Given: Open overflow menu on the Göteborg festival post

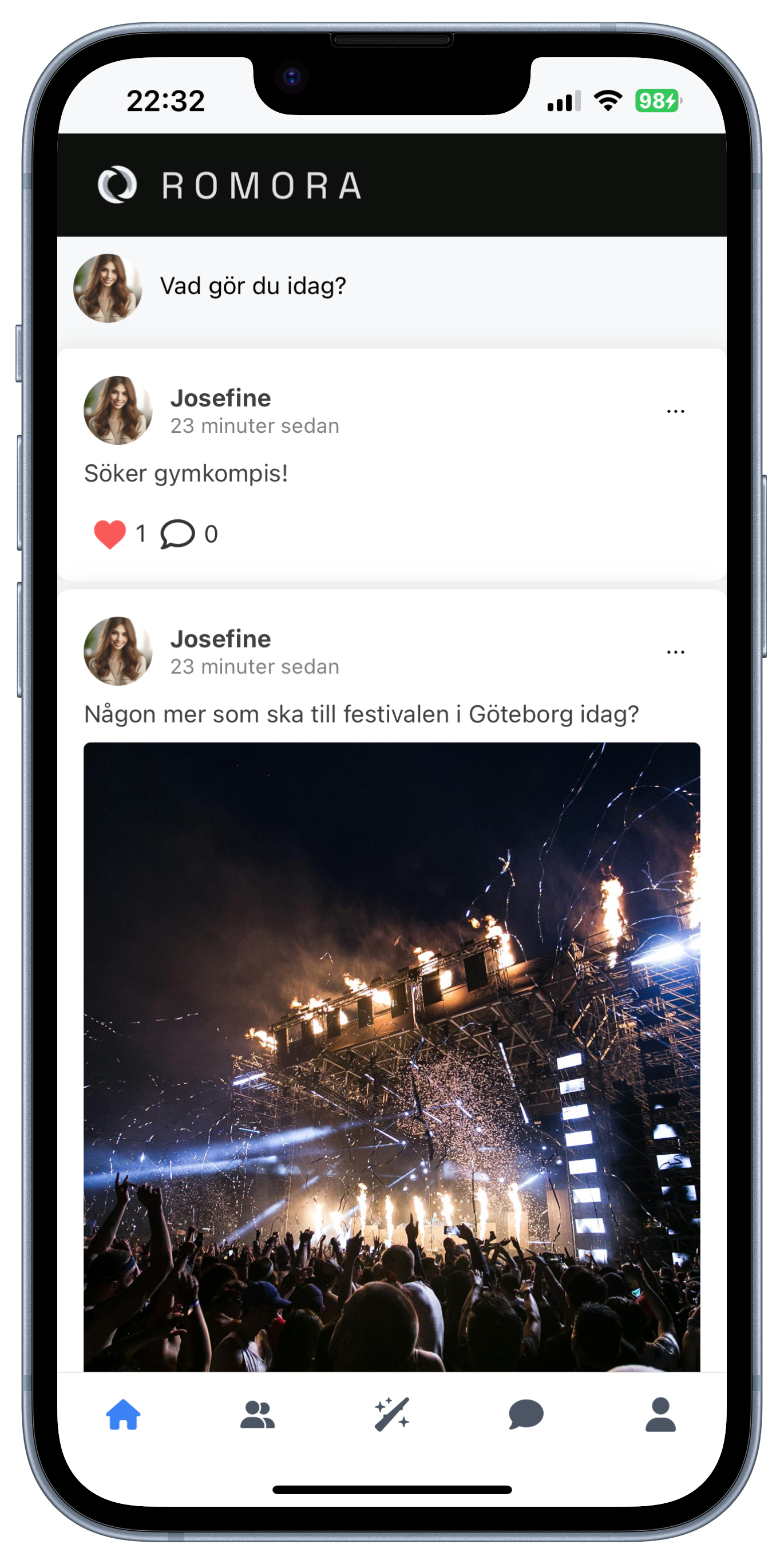Looking at the screenshot, I should coord(675,652).
